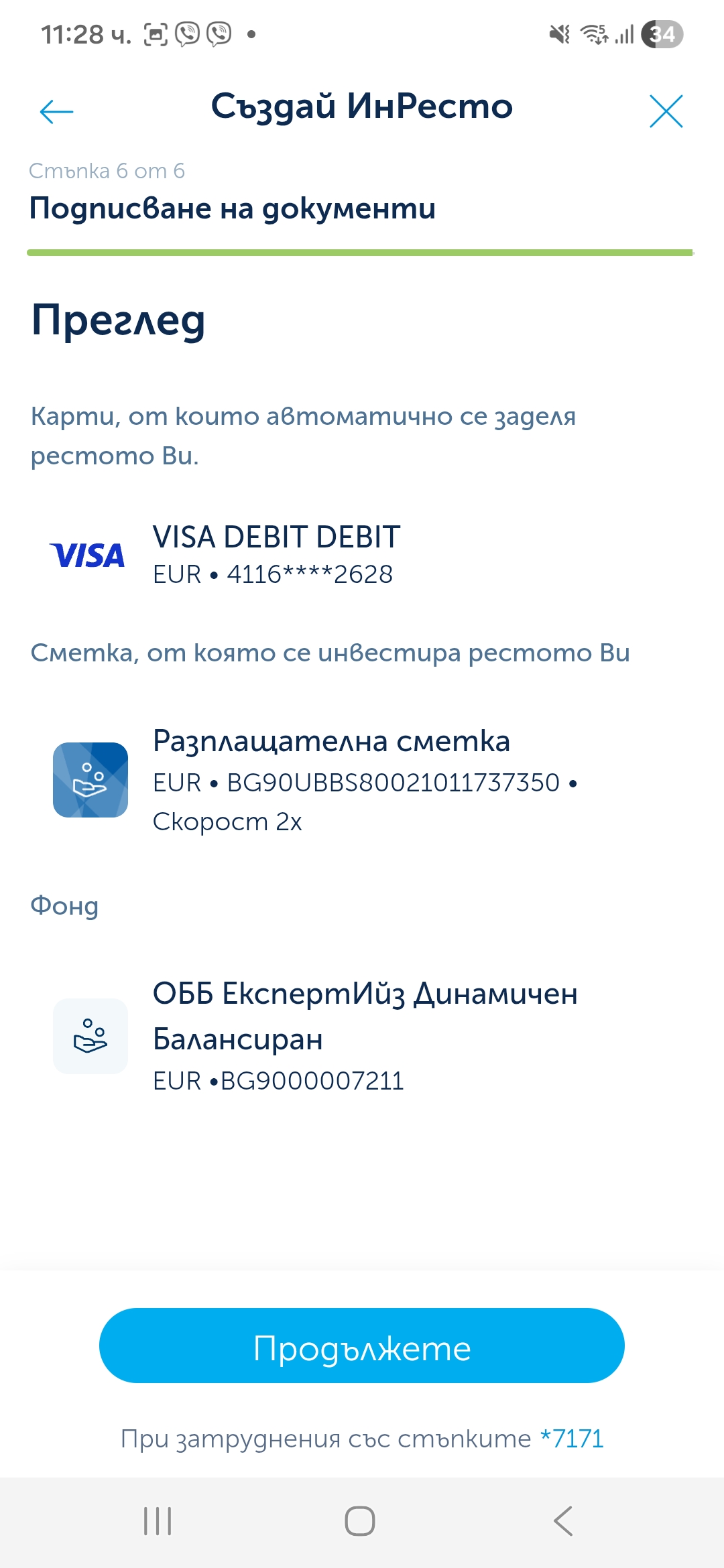724x1568 pixels.
Task: Go to the phone's home screen
Action: (360, 1521)
